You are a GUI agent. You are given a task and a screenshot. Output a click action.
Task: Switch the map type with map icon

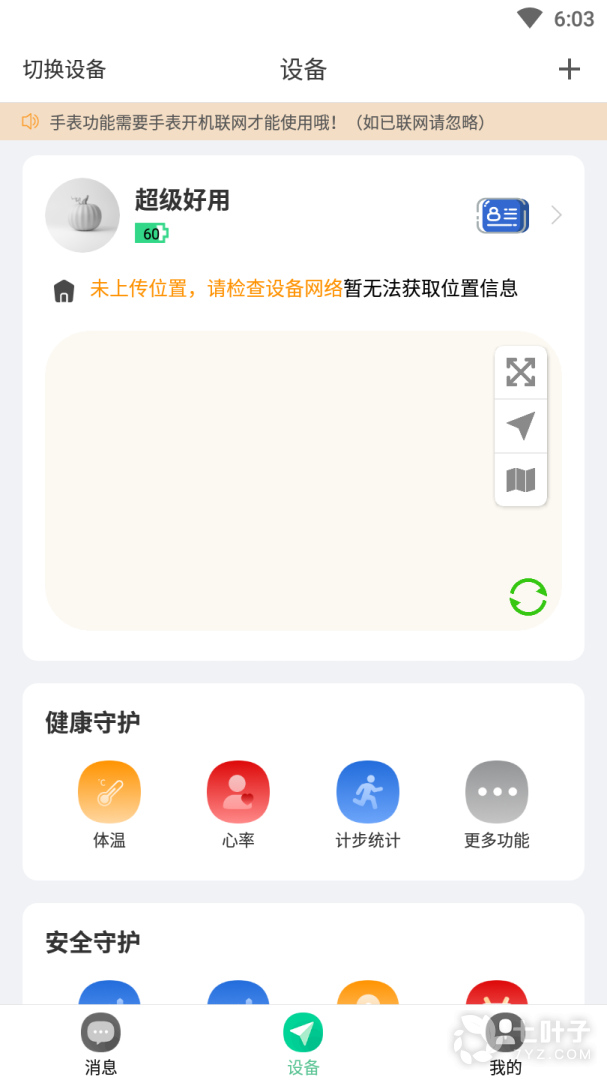[x=520, y=480]
